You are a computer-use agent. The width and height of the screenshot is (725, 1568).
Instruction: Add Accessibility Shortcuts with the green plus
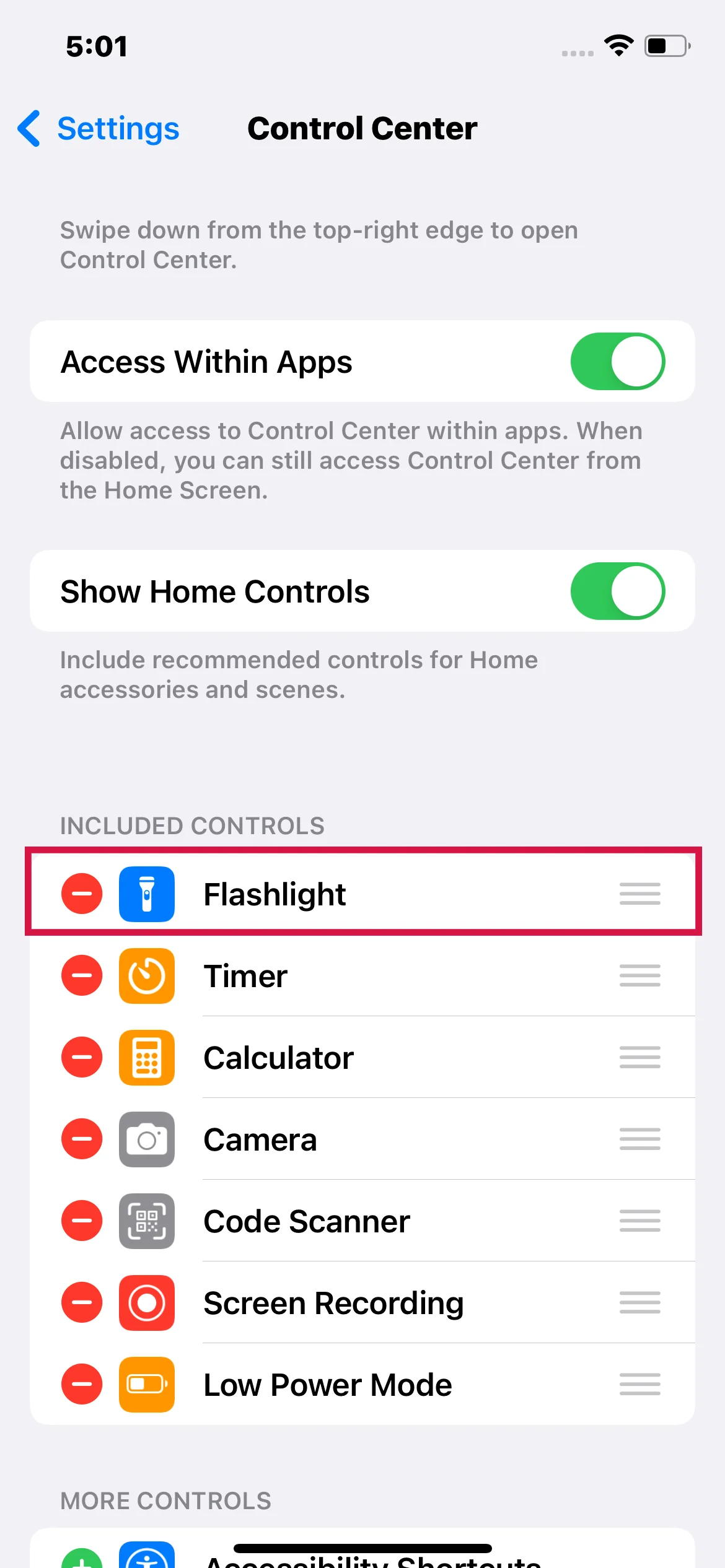pos(82,1561)
